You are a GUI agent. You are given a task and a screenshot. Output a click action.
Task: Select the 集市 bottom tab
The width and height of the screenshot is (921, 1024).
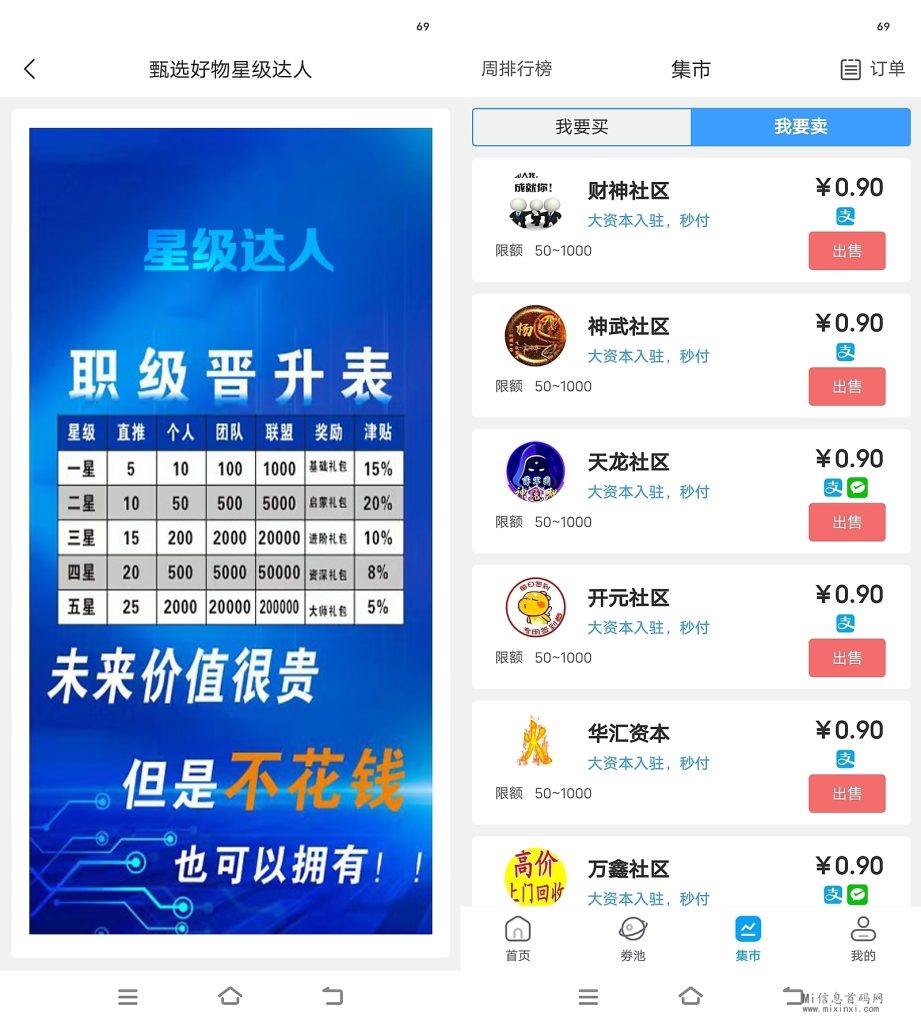pyautogui.click(x=748, y=939)
